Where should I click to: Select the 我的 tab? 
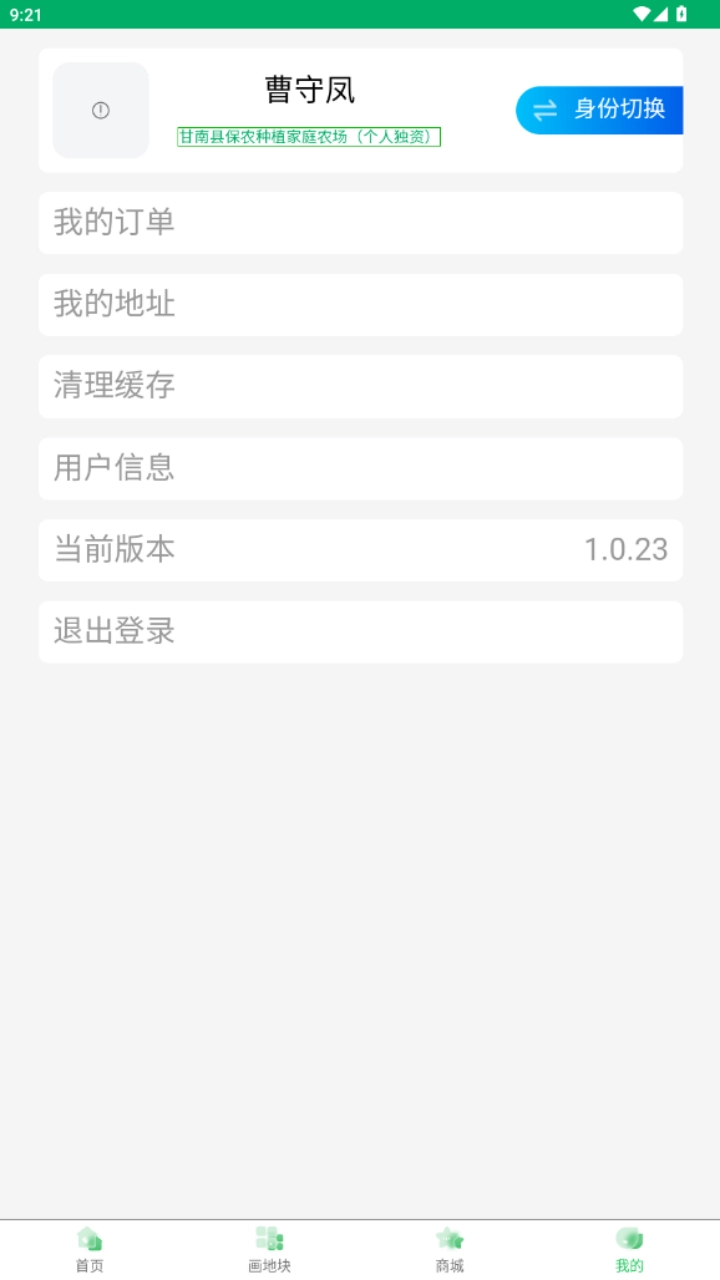pyautogui.click(x=629, y=1248)
